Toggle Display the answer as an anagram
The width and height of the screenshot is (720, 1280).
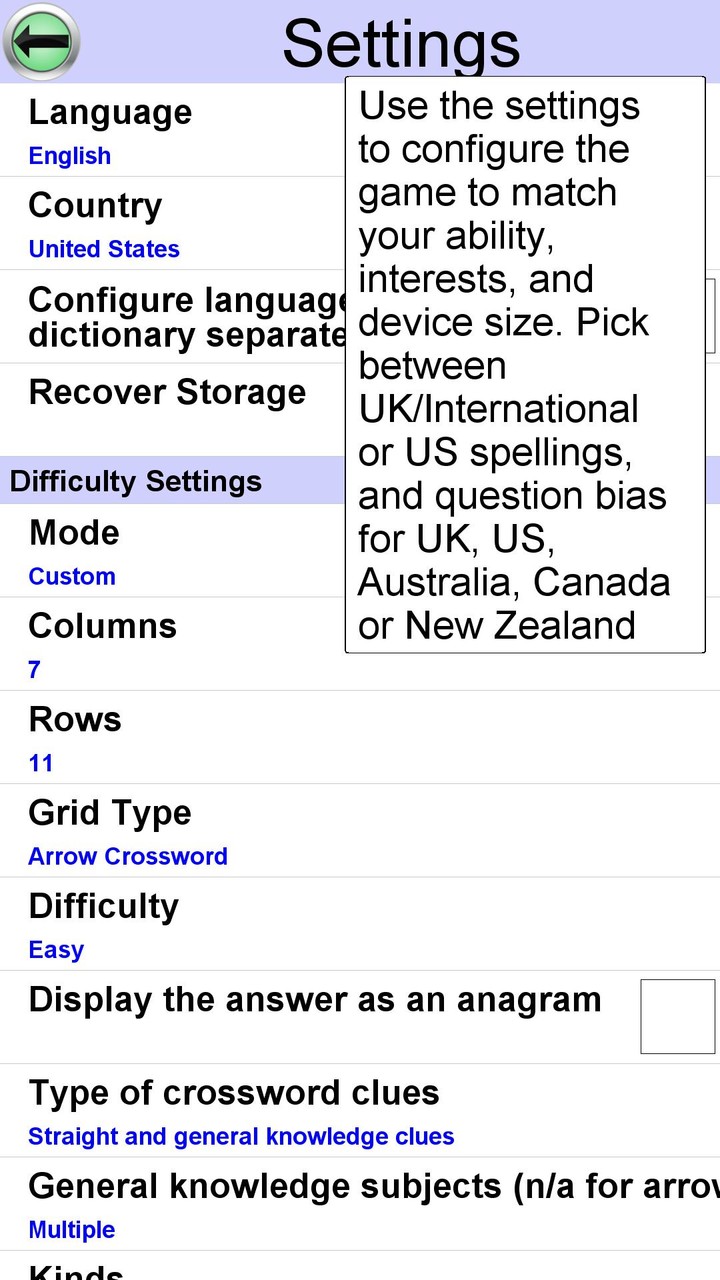click(678, 1016)
